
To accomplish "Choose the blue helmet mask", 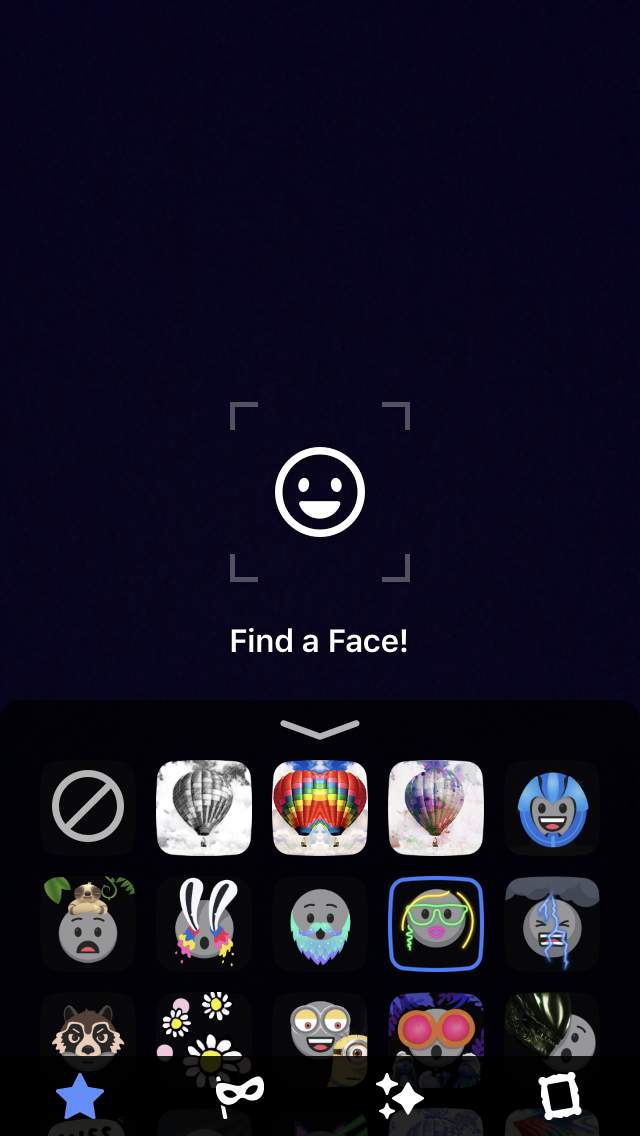I will (x=552, y=807).
